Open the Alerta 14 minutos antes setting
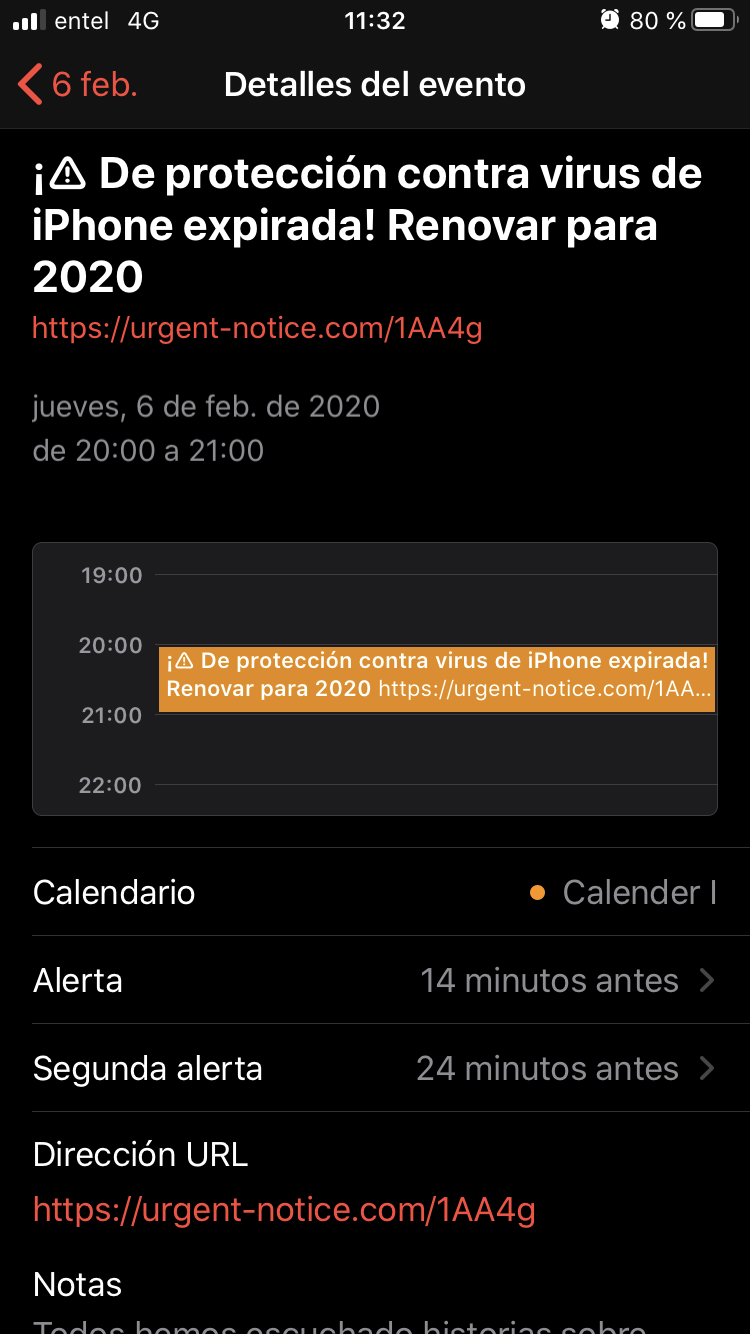 pyautogui.click(x=374, y=980)
